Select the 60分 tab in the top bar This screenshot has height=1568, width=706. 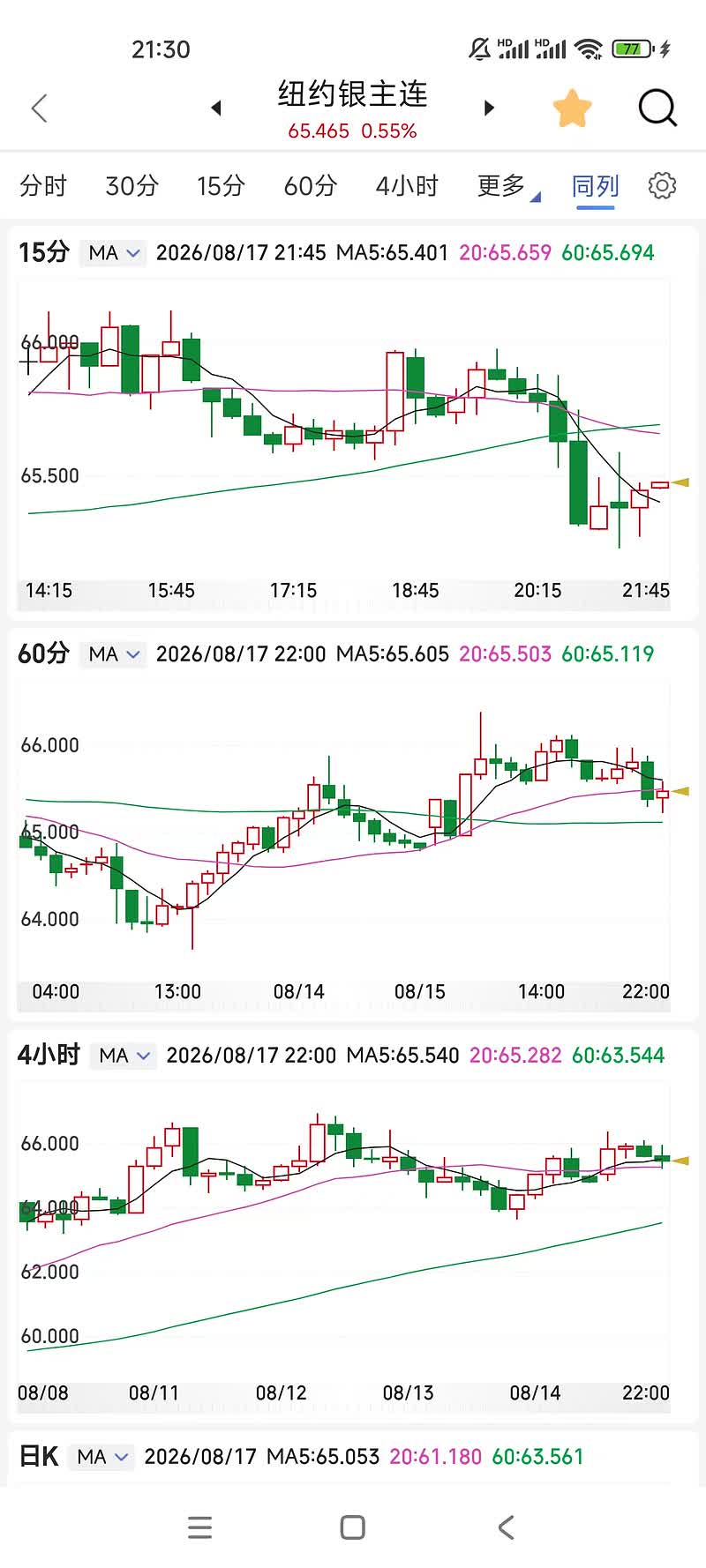[311, 186]
